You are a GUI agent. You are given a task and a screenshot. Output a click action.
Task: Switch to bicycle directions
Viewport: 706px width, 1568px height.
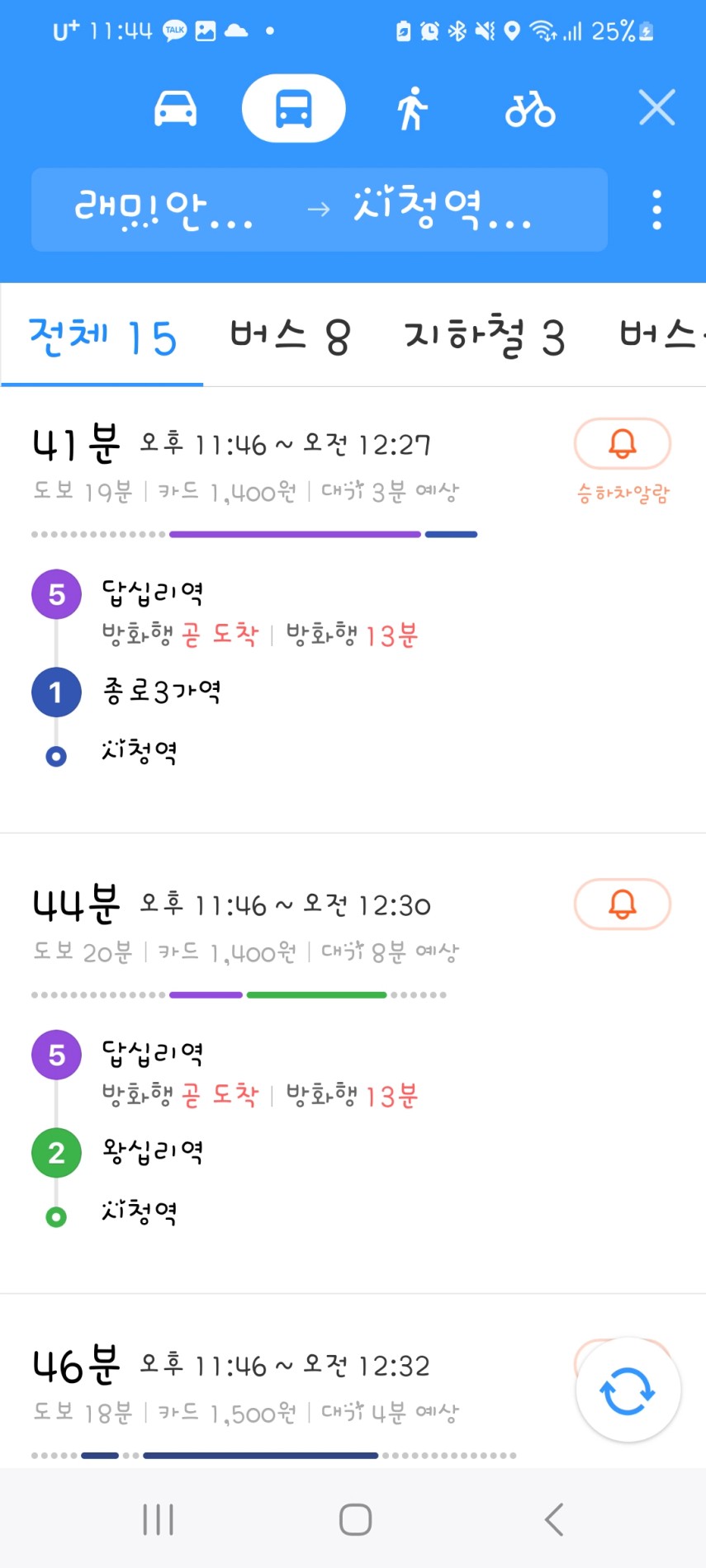(530, 108)
